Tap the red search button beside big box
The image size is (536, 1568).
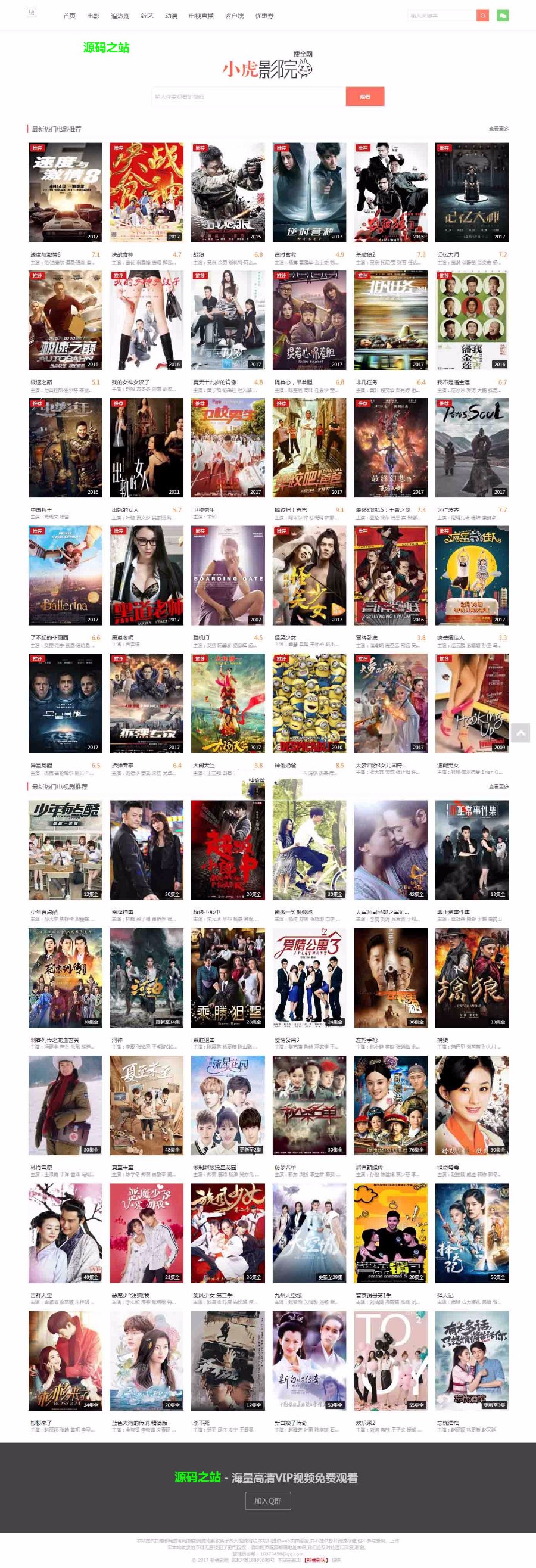coord(364,96)
